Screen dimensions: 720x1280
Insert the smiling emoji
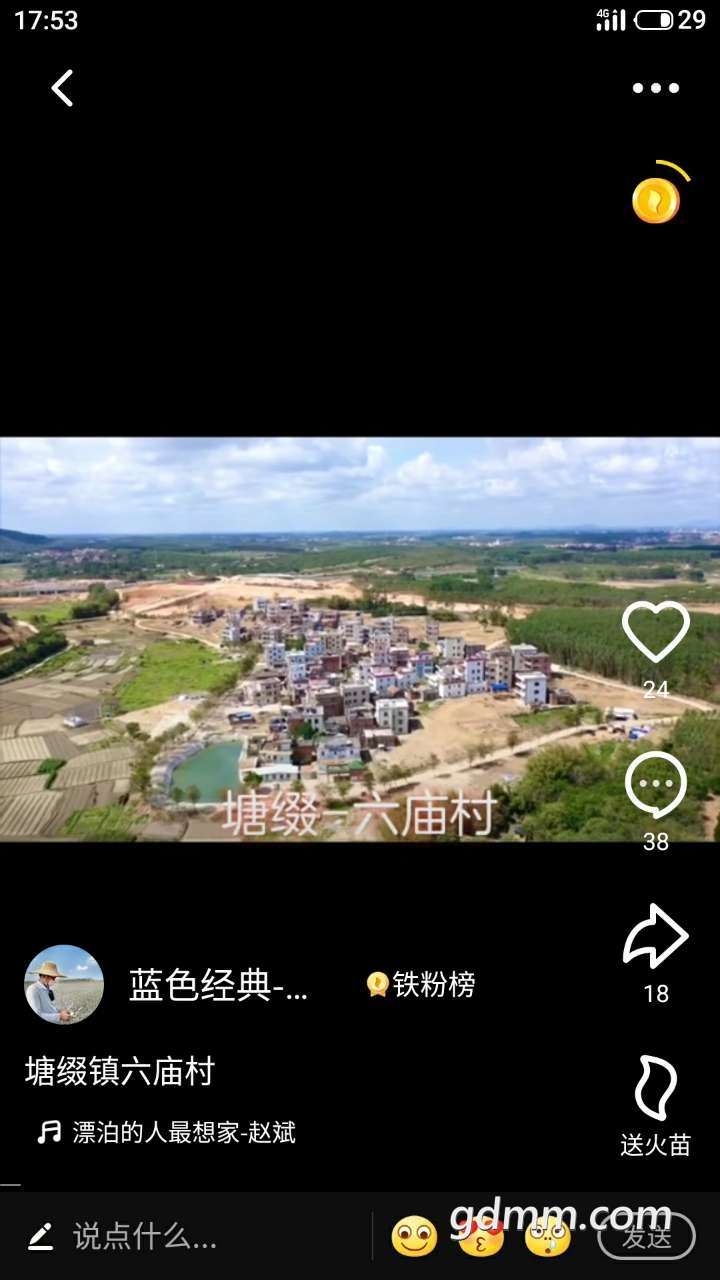pyautogui.click(x=414, y=1237)
